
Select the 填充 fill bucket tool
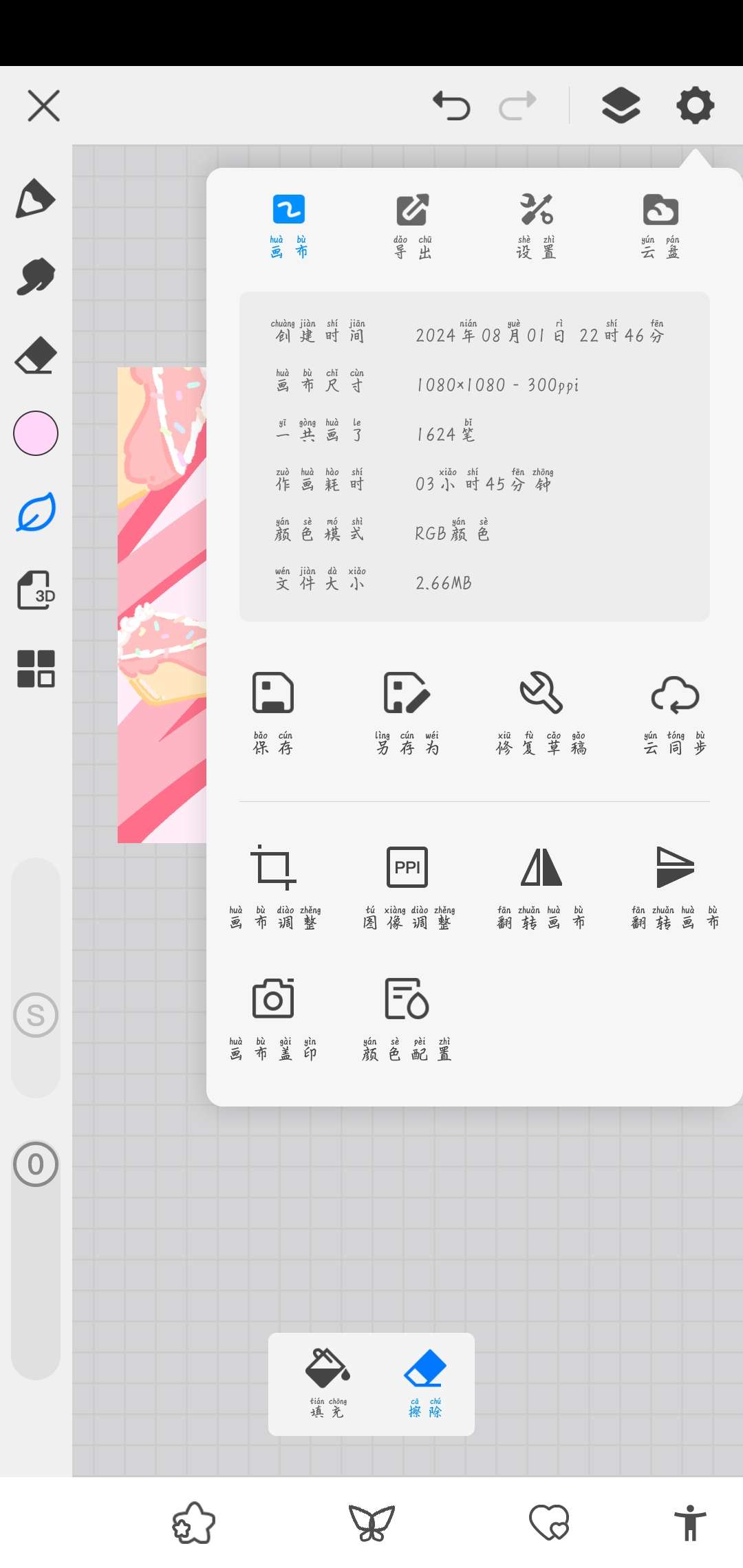[x=327, y=1384]
